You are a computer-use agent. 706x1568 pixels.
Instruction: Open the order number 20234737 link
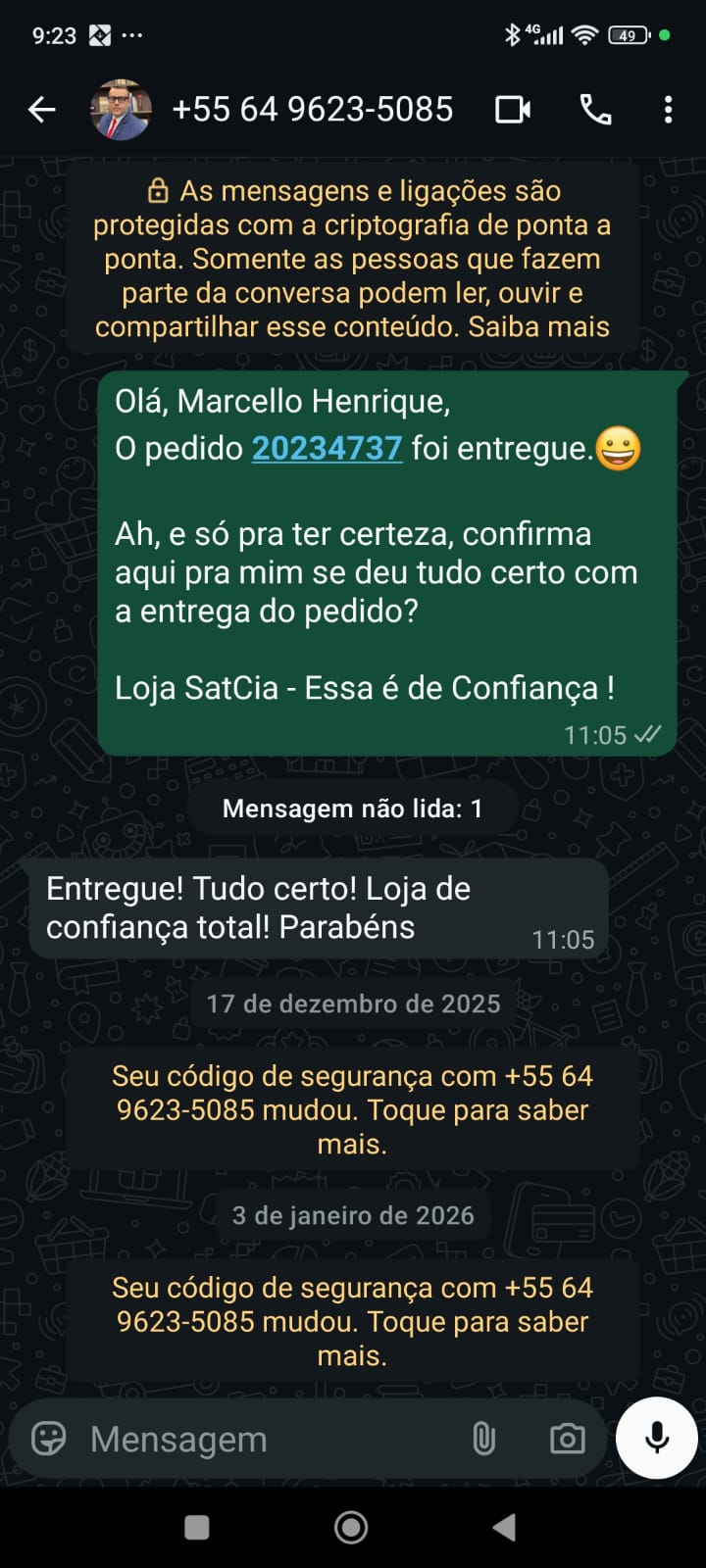(327, 449)
